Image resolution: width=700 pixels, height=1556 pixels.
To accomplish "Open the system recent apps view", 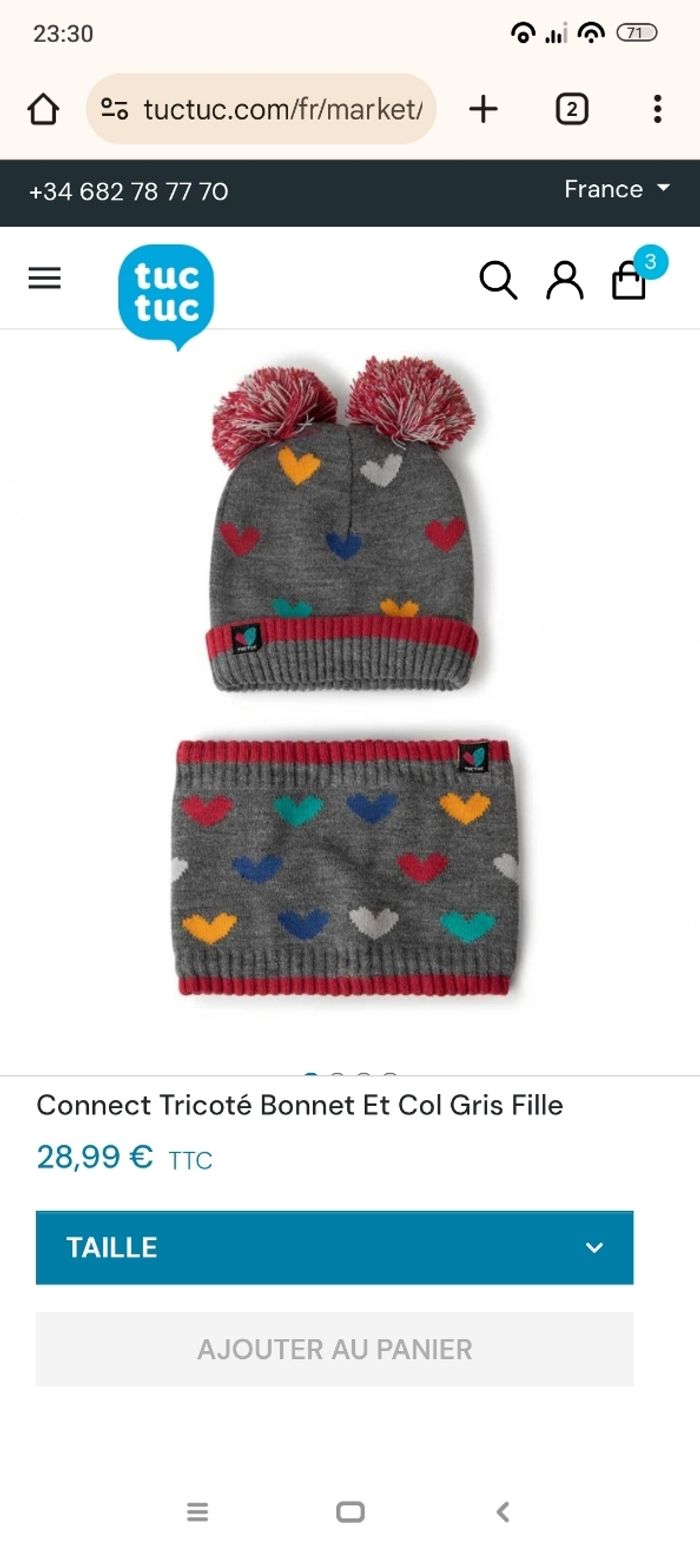I will (x=198, y=1511).
